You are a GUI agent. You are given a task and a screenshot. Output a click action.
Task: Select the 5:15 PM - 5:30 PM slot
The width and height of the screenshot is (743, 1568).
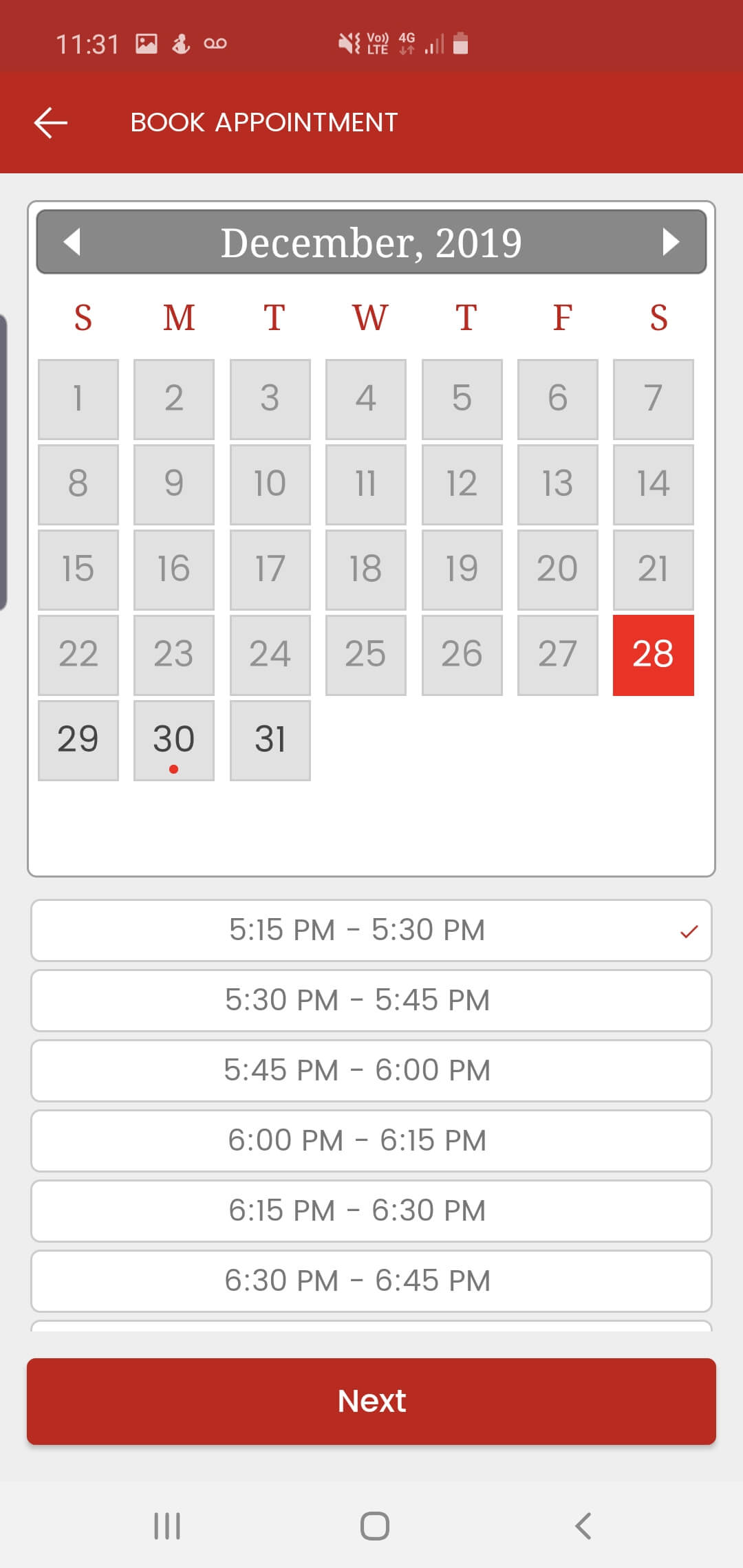tap(371, 930)
